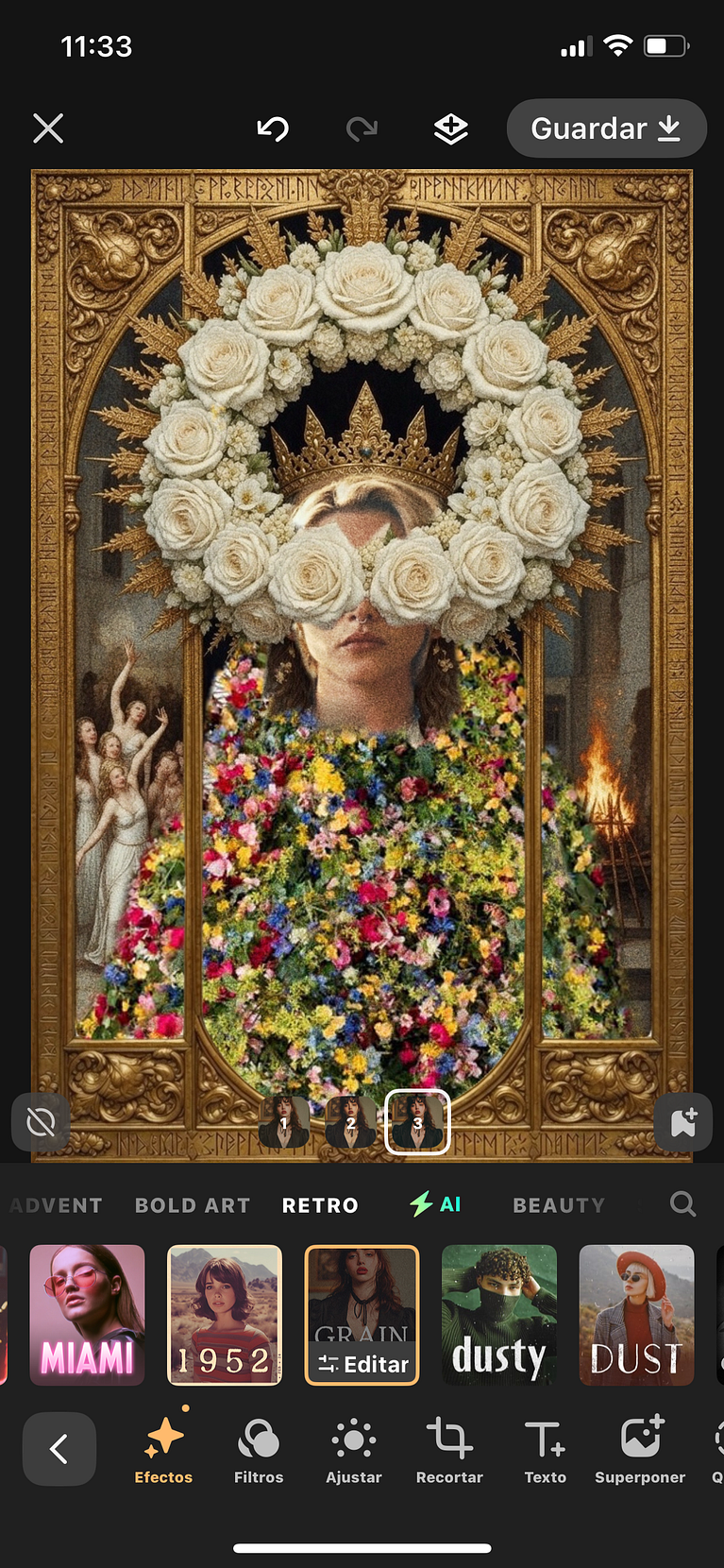This screenshot has width=724, height=1568.
Task: Switch to the Bold Art category
Action: point(193,1205)
